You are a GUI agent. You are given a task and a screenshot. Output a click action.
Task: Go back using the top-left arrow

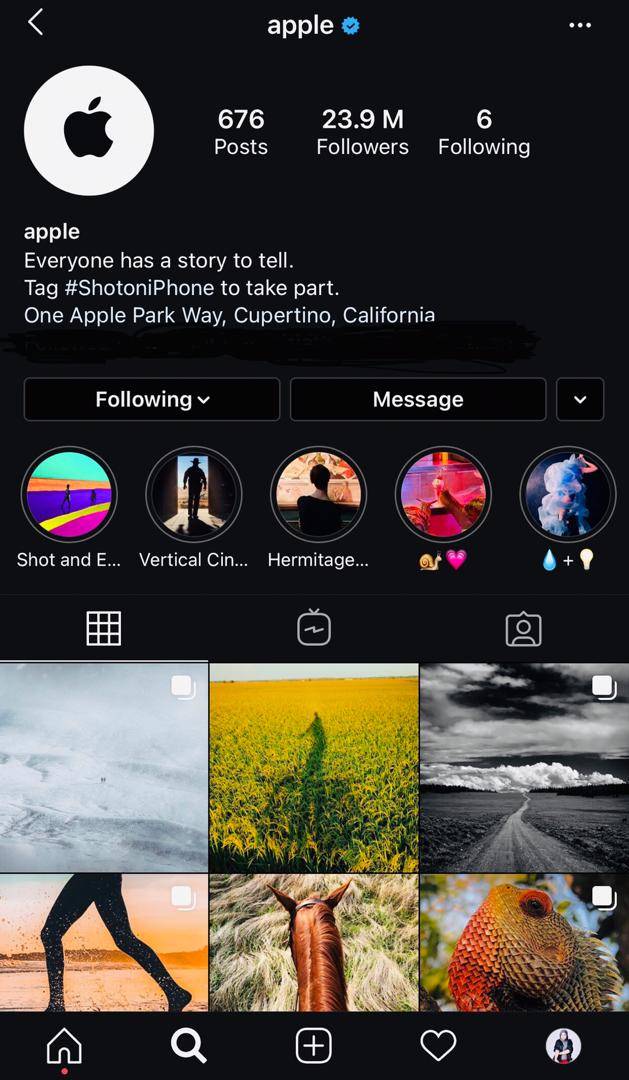(x=36, y=23)
